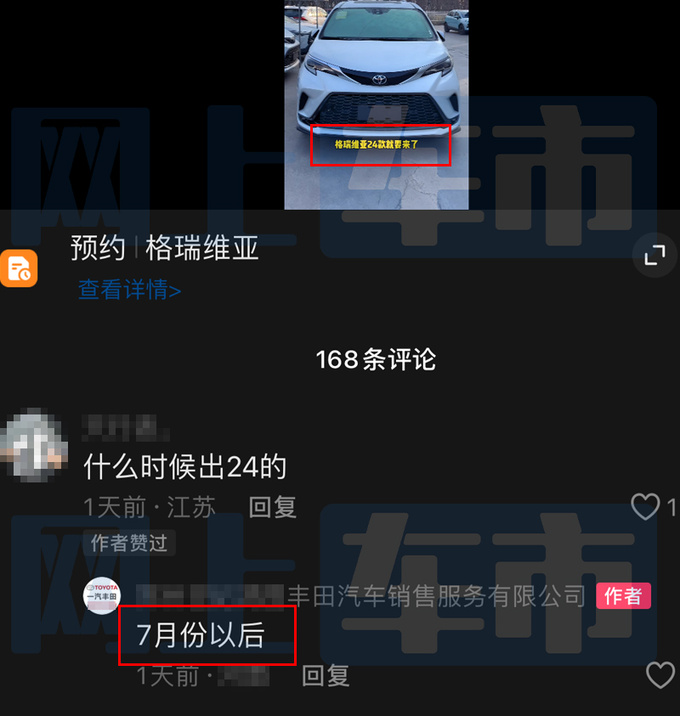Reply to the author's 7月份以后 comment
The height and width of the screenshot is (716, 680).
coord(326,676)
